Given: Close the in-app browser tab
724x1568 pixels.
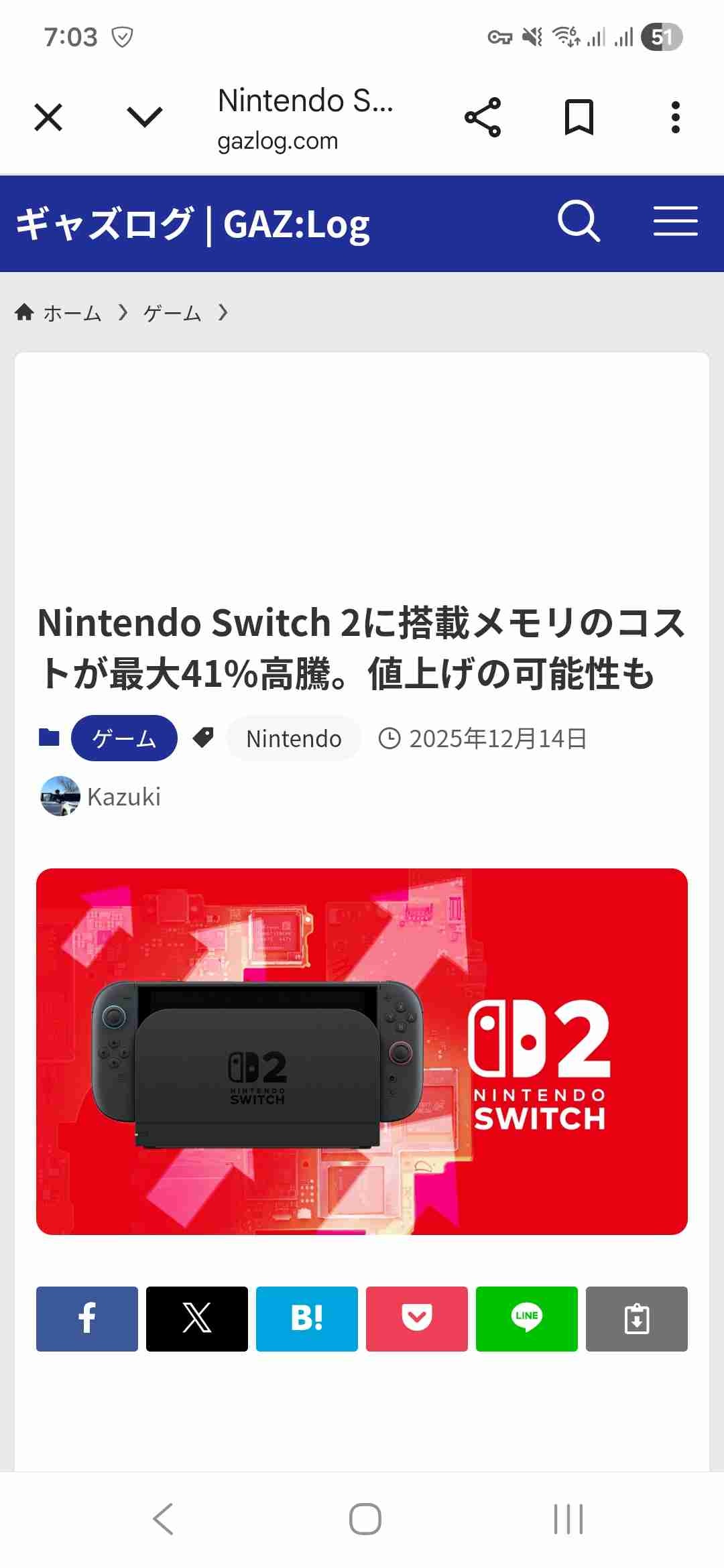Looking at the screenshot, I should pos(48,117).
